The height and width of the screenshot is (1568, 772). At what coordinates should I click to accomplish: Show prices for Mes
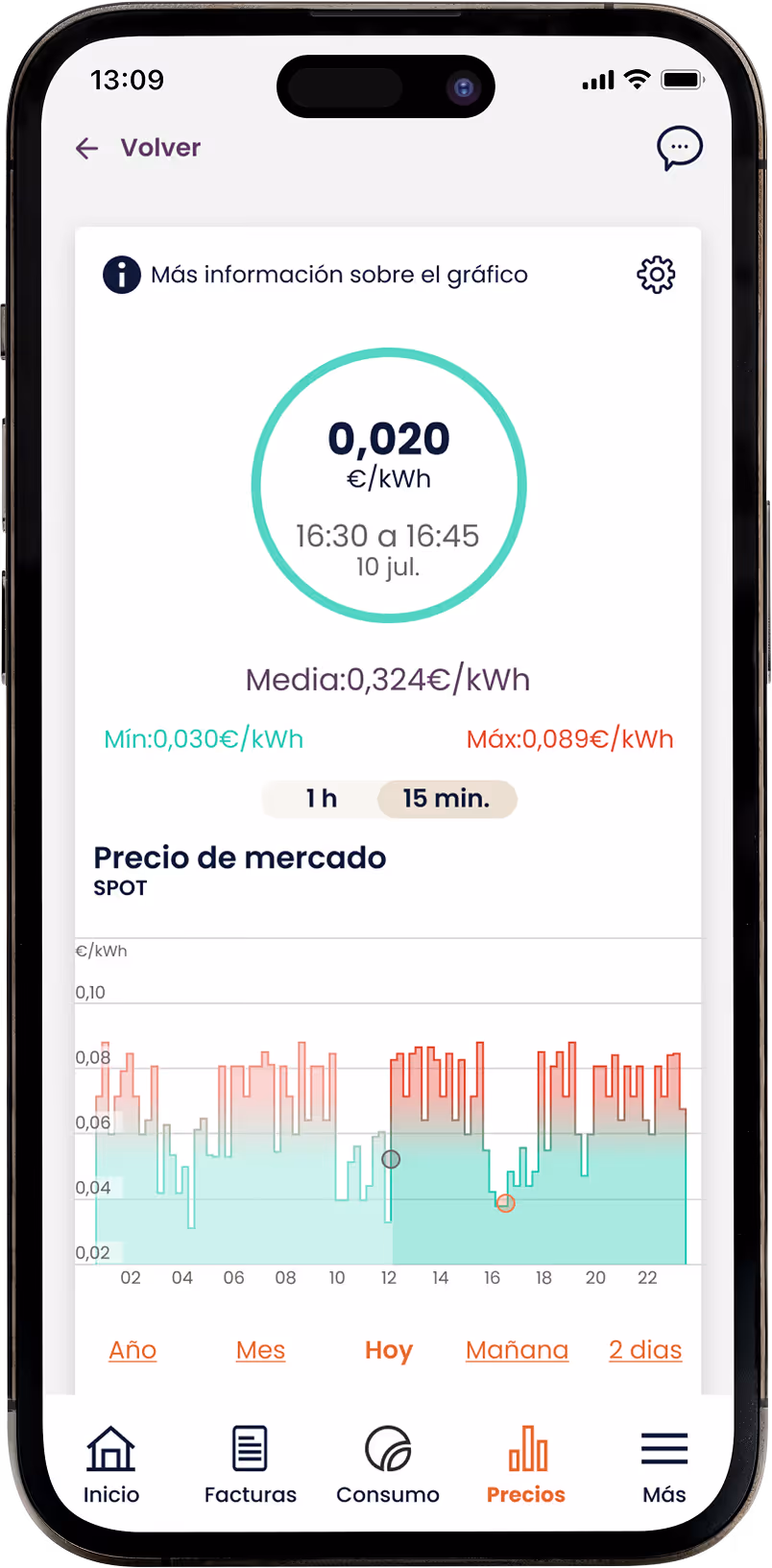pos(260,1350)
